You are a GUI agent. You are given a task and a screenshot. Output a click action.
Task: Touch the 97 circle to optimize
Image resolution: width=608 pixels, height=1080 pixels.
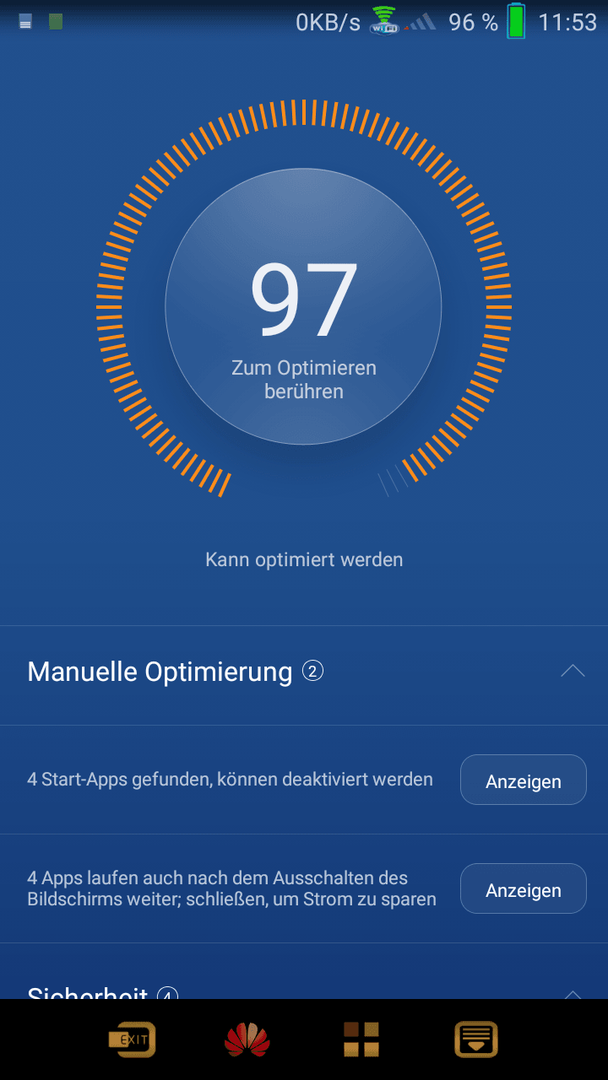pos(303,307)
